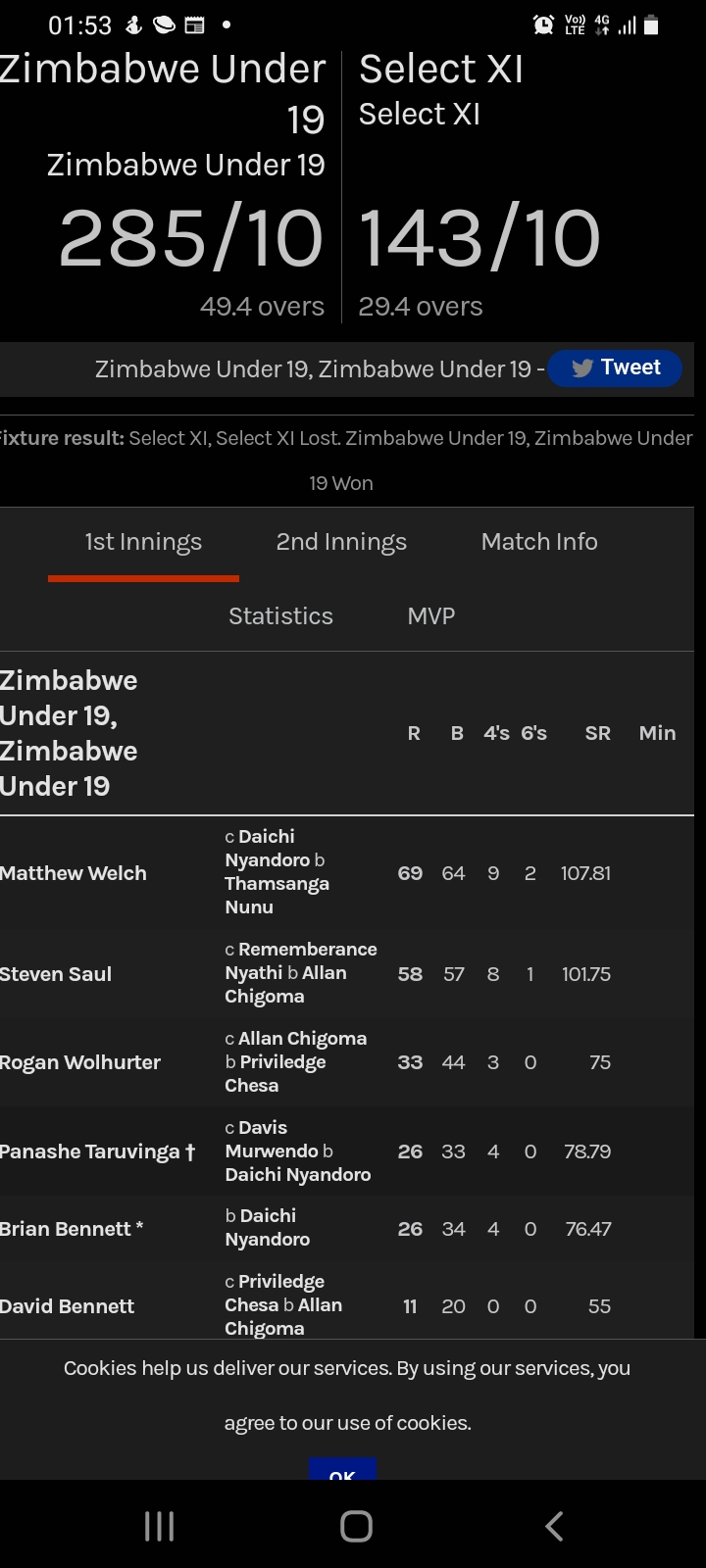The width and height of the screenshot is (706, 1568).
Task: Open Matthew Welch's player profile
Action: 74,873
